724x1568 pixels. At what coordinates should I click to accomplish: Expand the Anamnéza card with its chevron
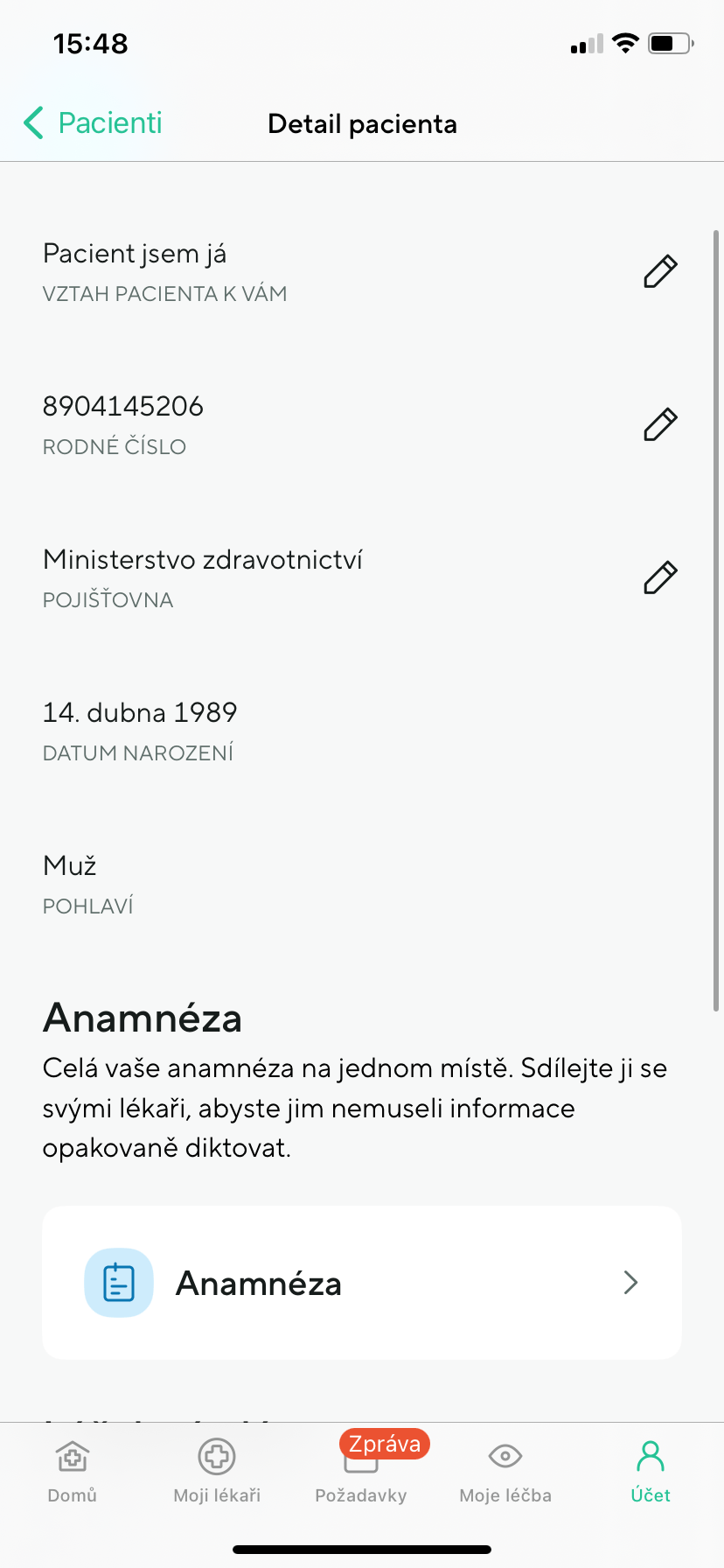coord(631,1282)
